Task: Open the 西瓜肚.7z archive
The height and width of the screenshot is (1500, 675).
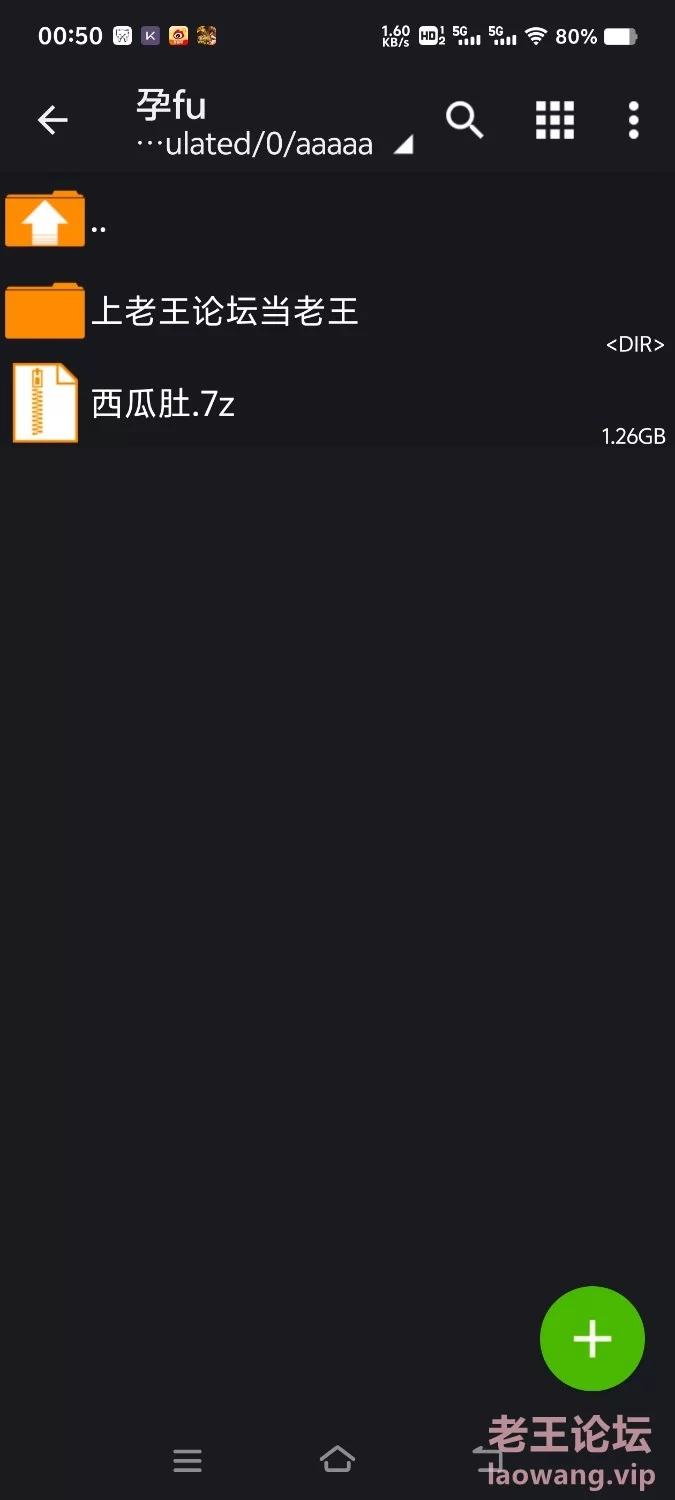Action: 337,403
